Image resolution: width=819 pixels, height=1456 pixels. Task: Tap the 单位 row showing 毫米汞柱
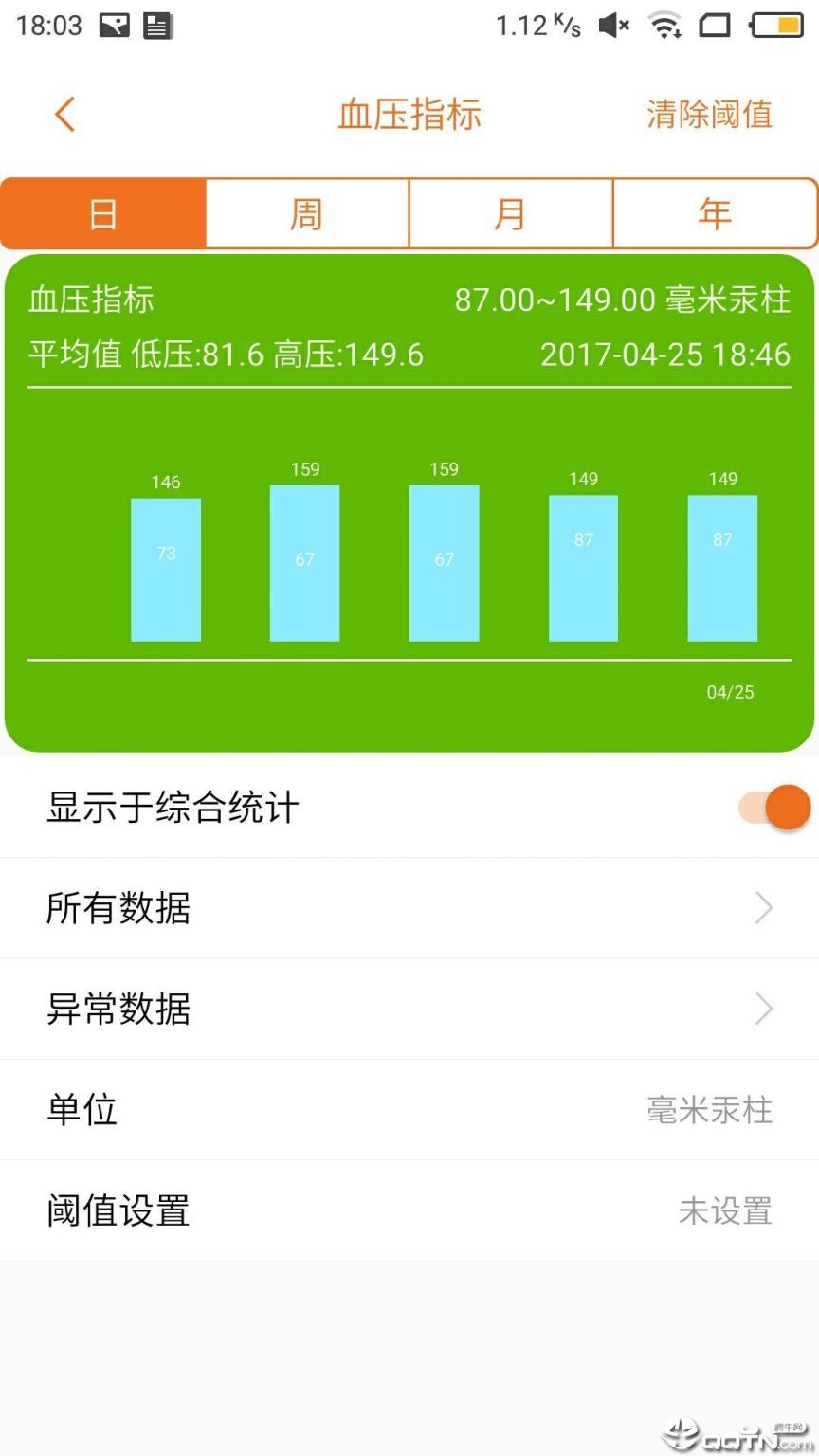(x=409, y=1110)
